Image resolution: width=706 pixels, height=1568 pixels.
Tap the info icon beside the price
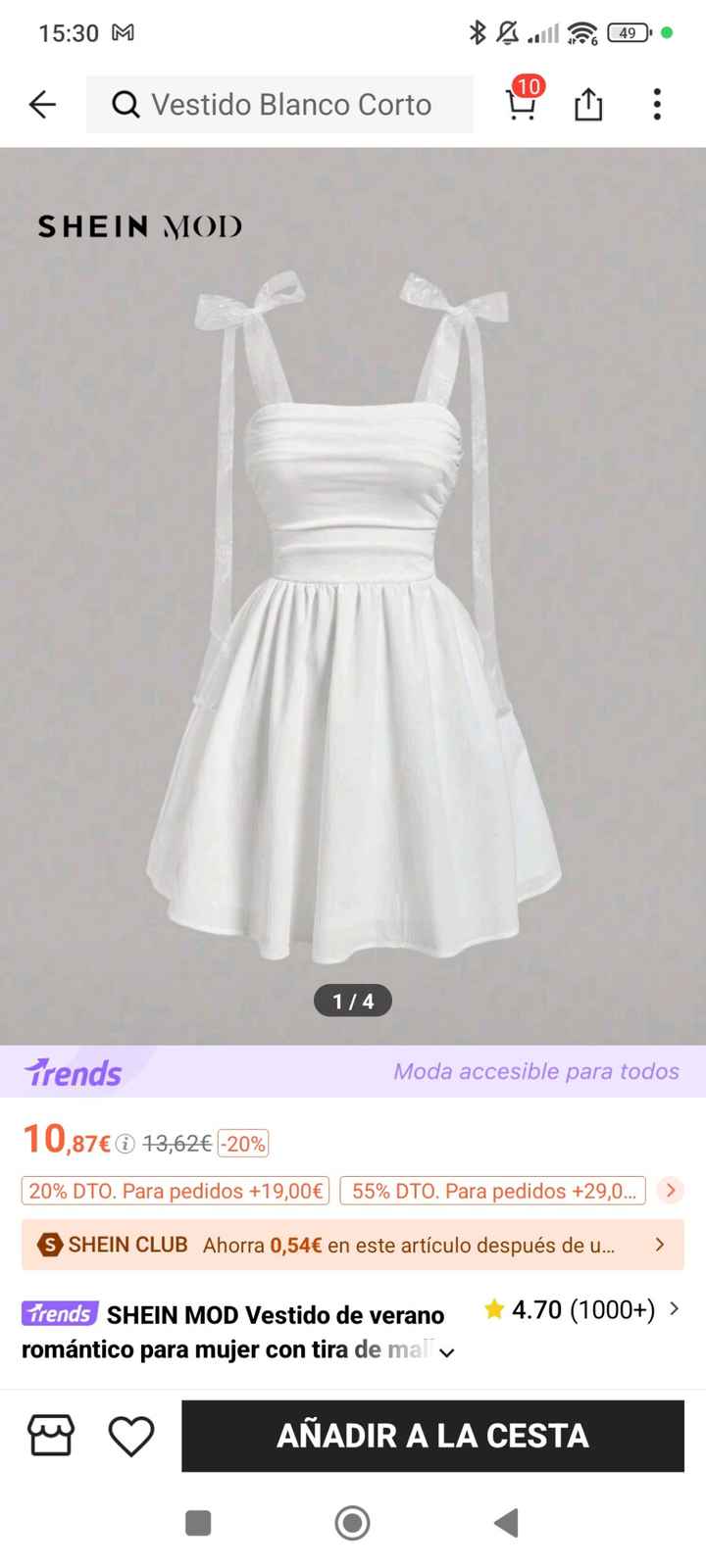point(126,1143)
